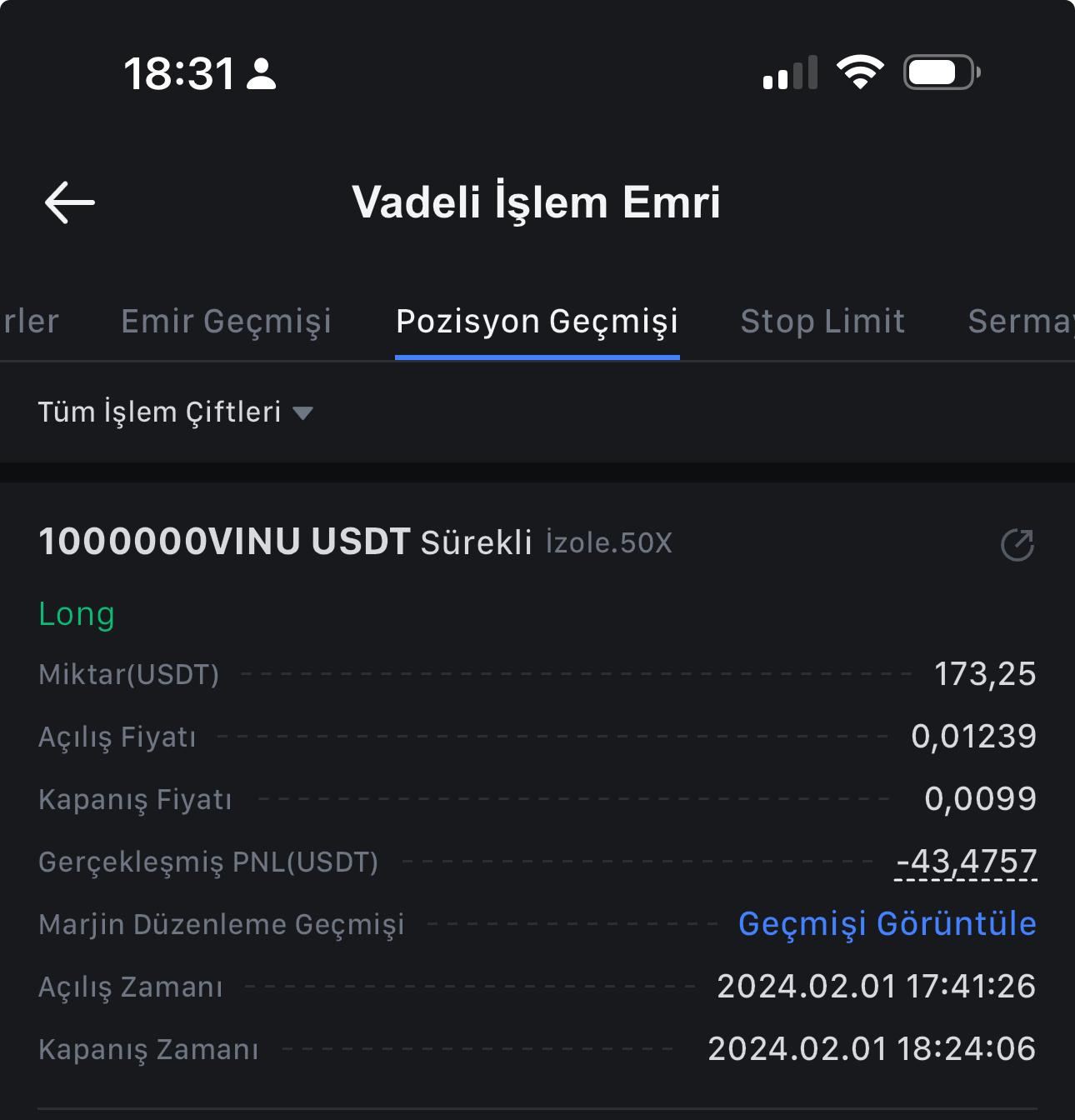Tap the profile person icon near the clock
The height and width of the screenshot is (1120, 1075).
coord(262,74)
